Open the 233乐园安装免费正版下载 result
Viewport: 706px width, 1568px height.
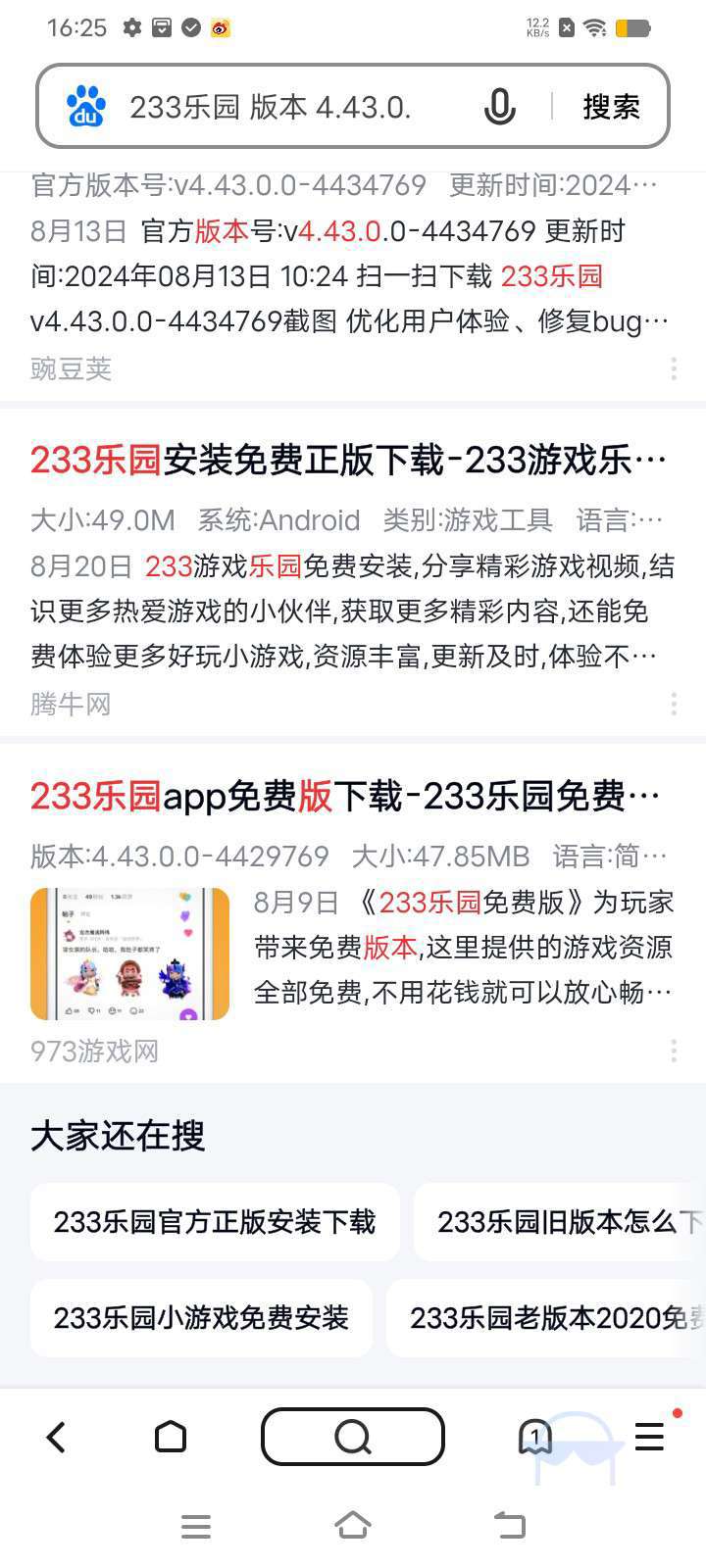pos(348,460)
